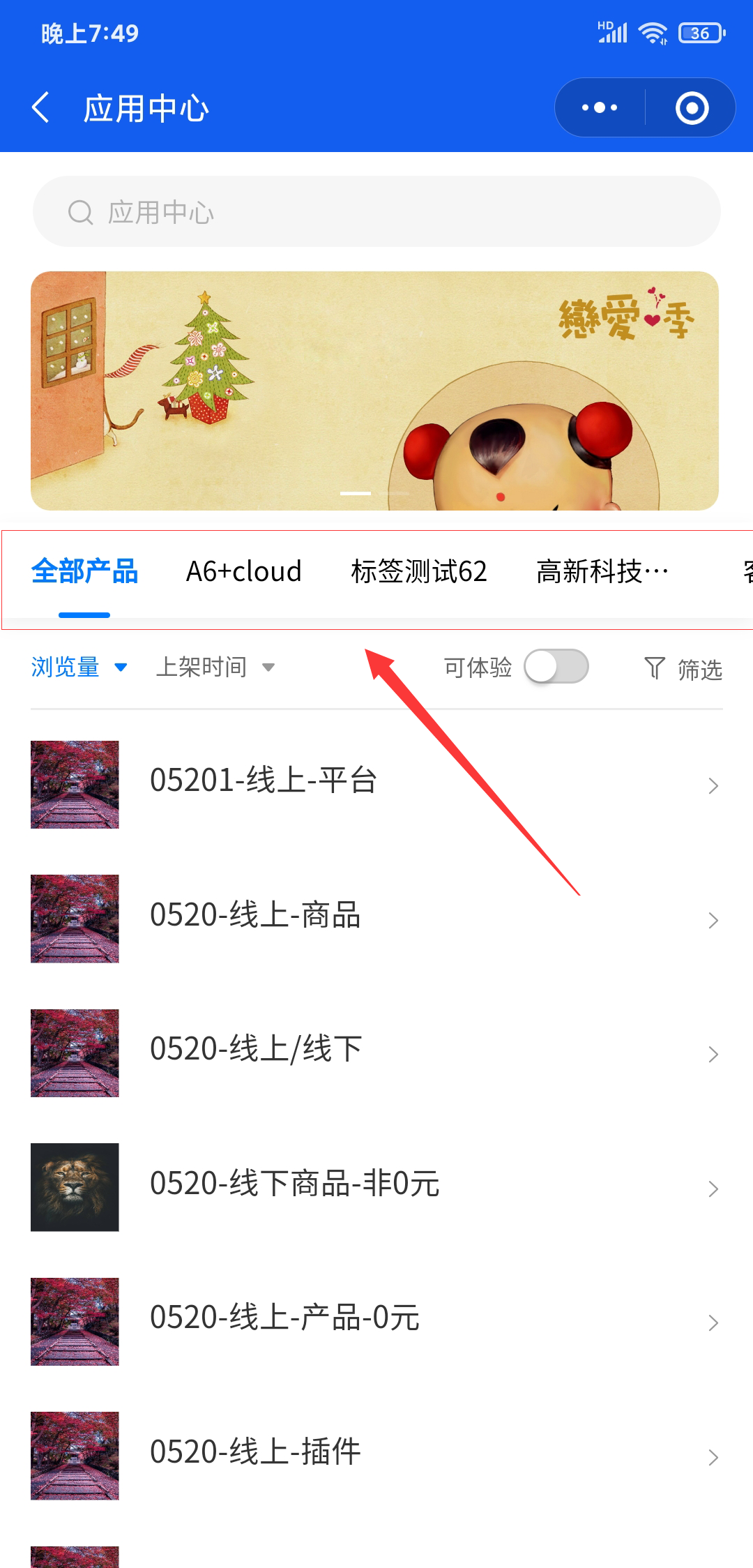This screenshot has width=753, height=1568.
Task: Switch to the A6+cloud tab
Action: click(x=243, y=572)
